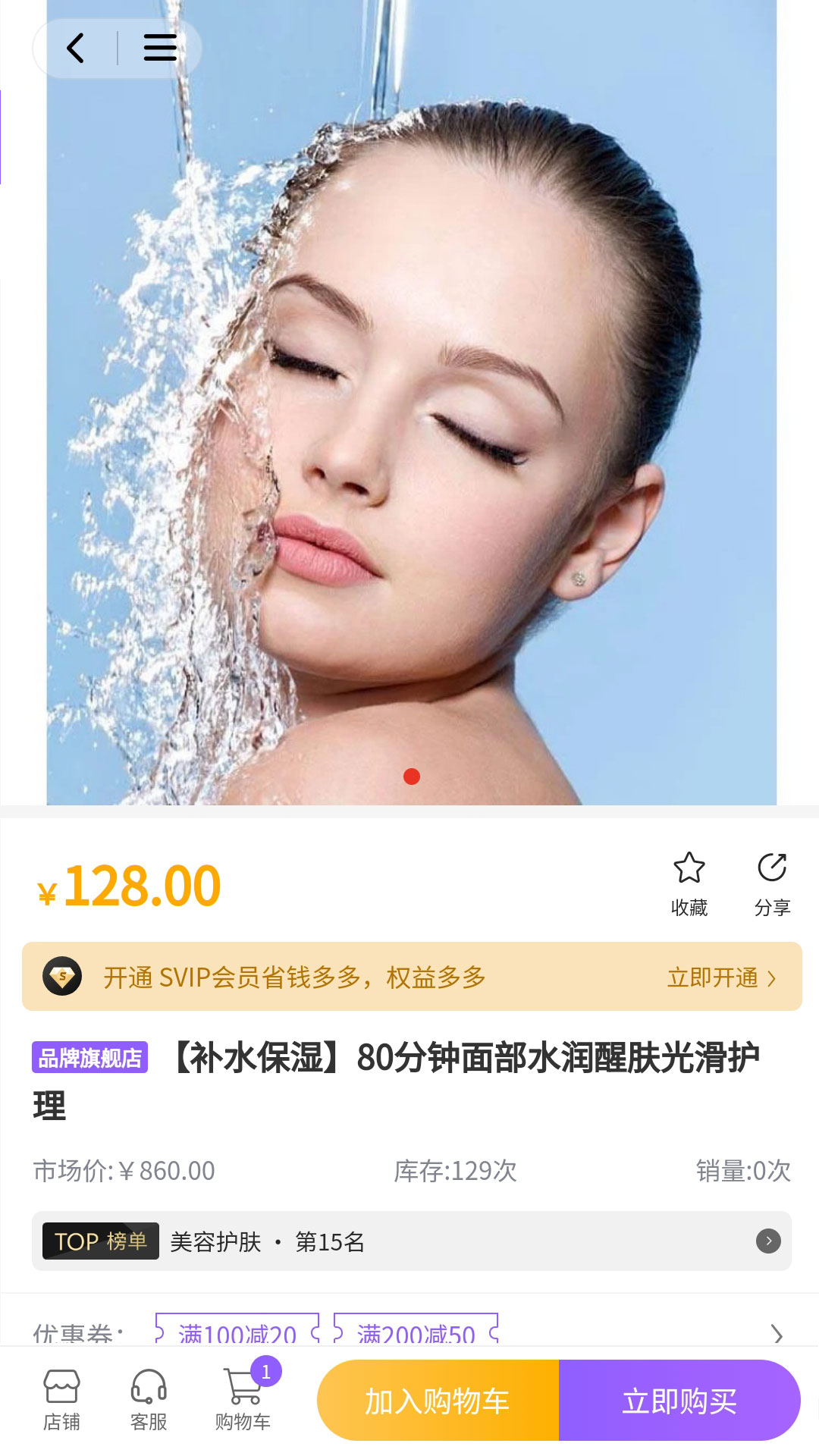Tap the 加入购物车 add-to-cart button
This screenshot has width=819, height=1456.
pyautogui.click(x=438, y=1401)
